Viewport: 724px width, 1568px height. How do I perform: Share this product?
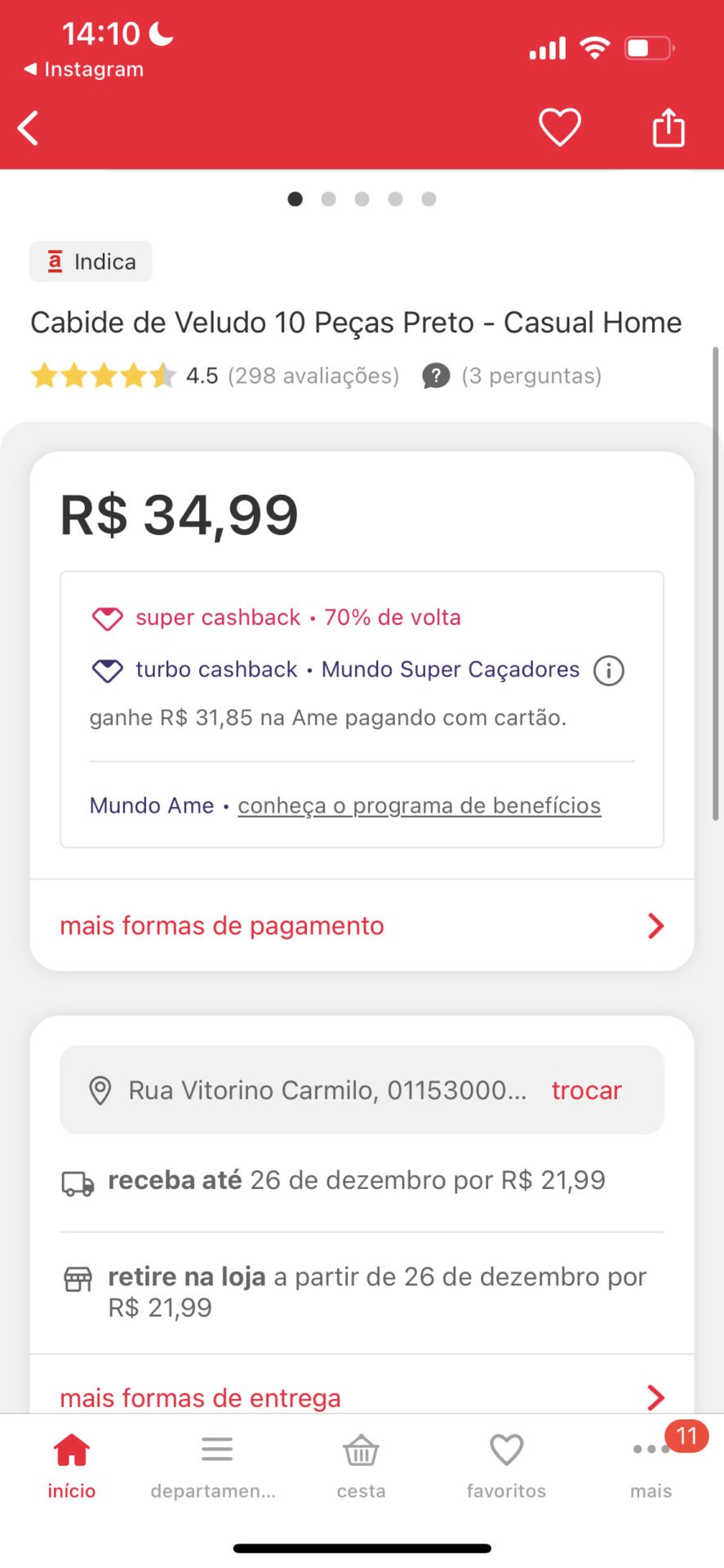(x=668, y=127)
